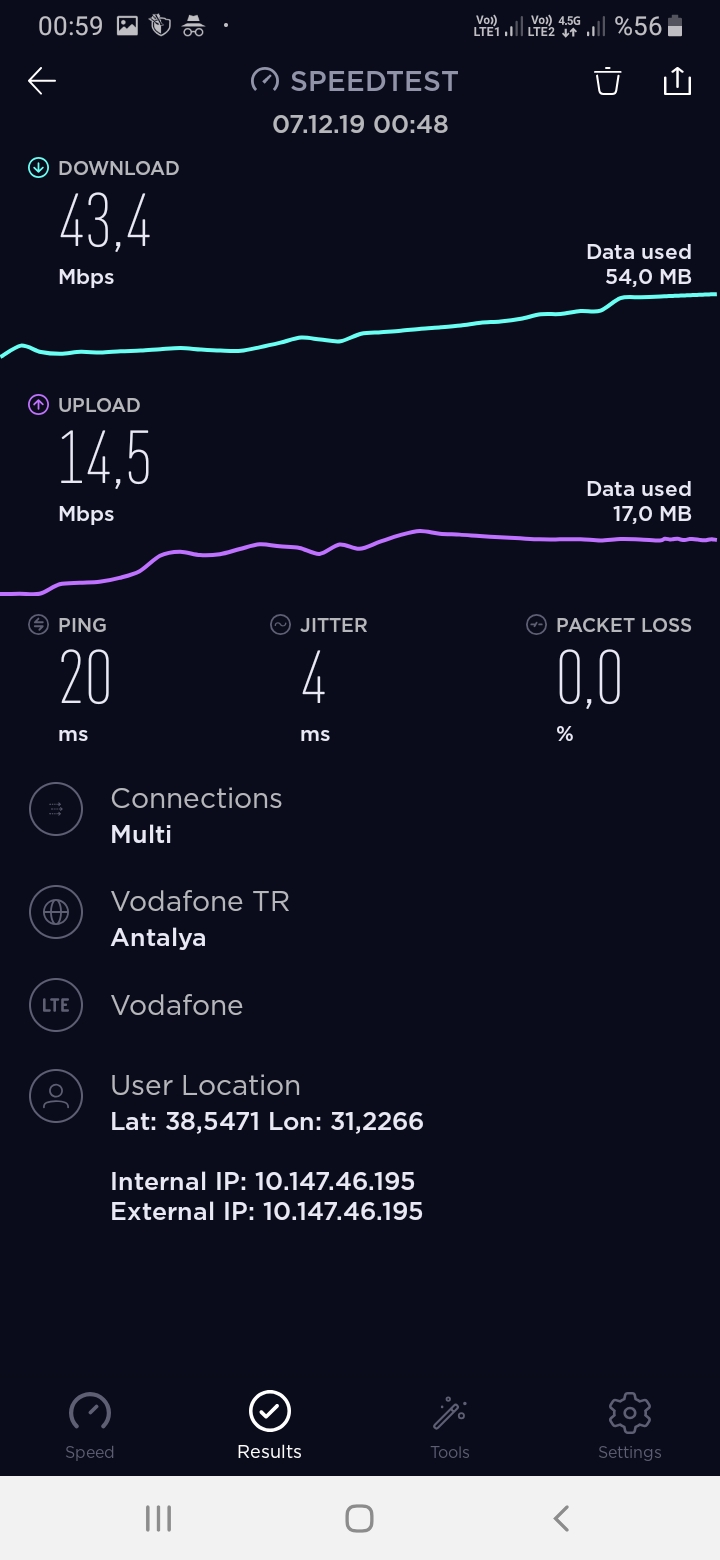Switch to the Speed tab

pyautogui.click(x=90, y=1426)
